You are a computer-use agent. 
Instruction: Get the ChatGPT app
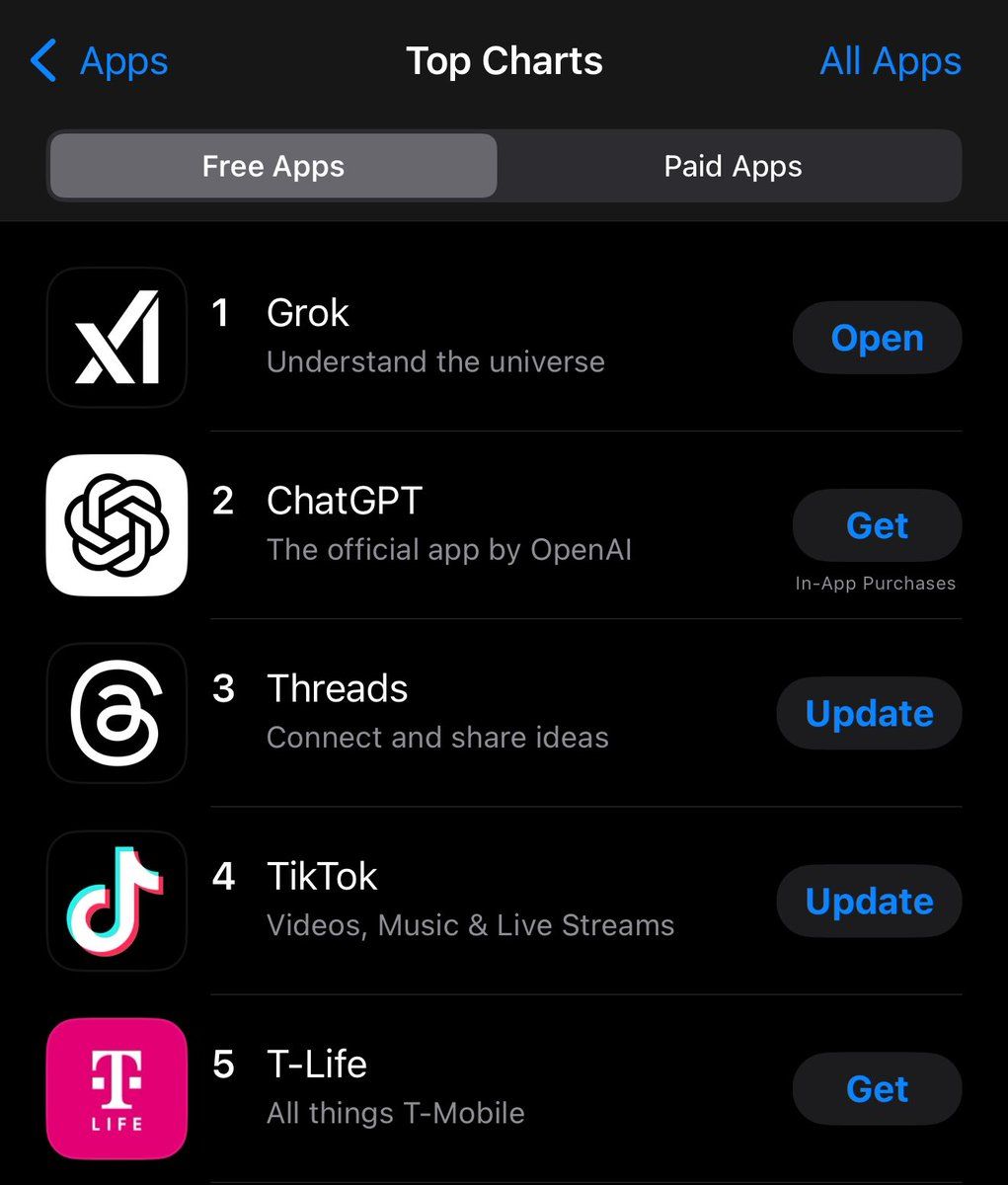click(x=877, y=525)
